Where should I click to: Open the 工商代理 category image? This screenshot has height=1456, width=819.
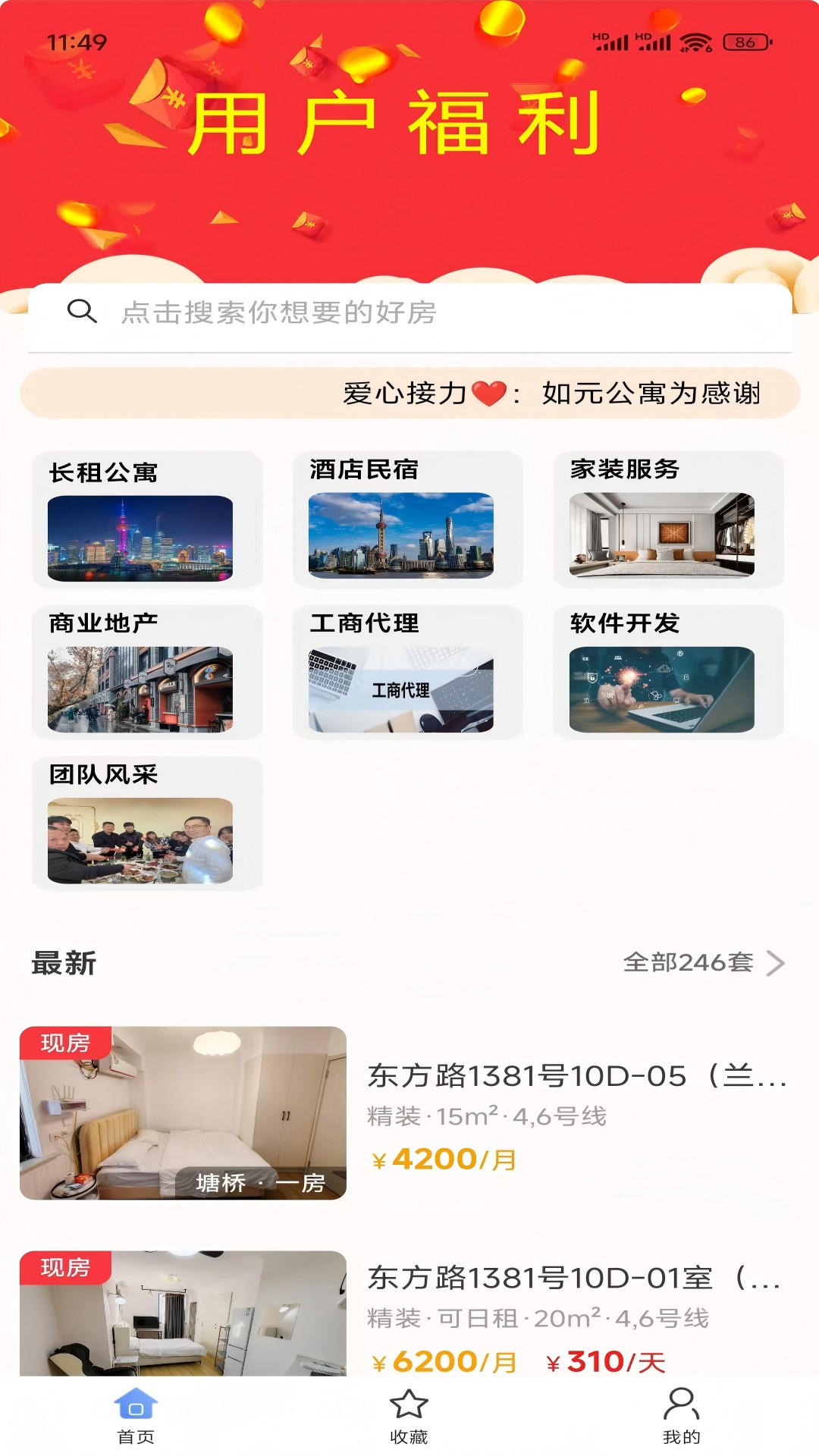(402, 690)
